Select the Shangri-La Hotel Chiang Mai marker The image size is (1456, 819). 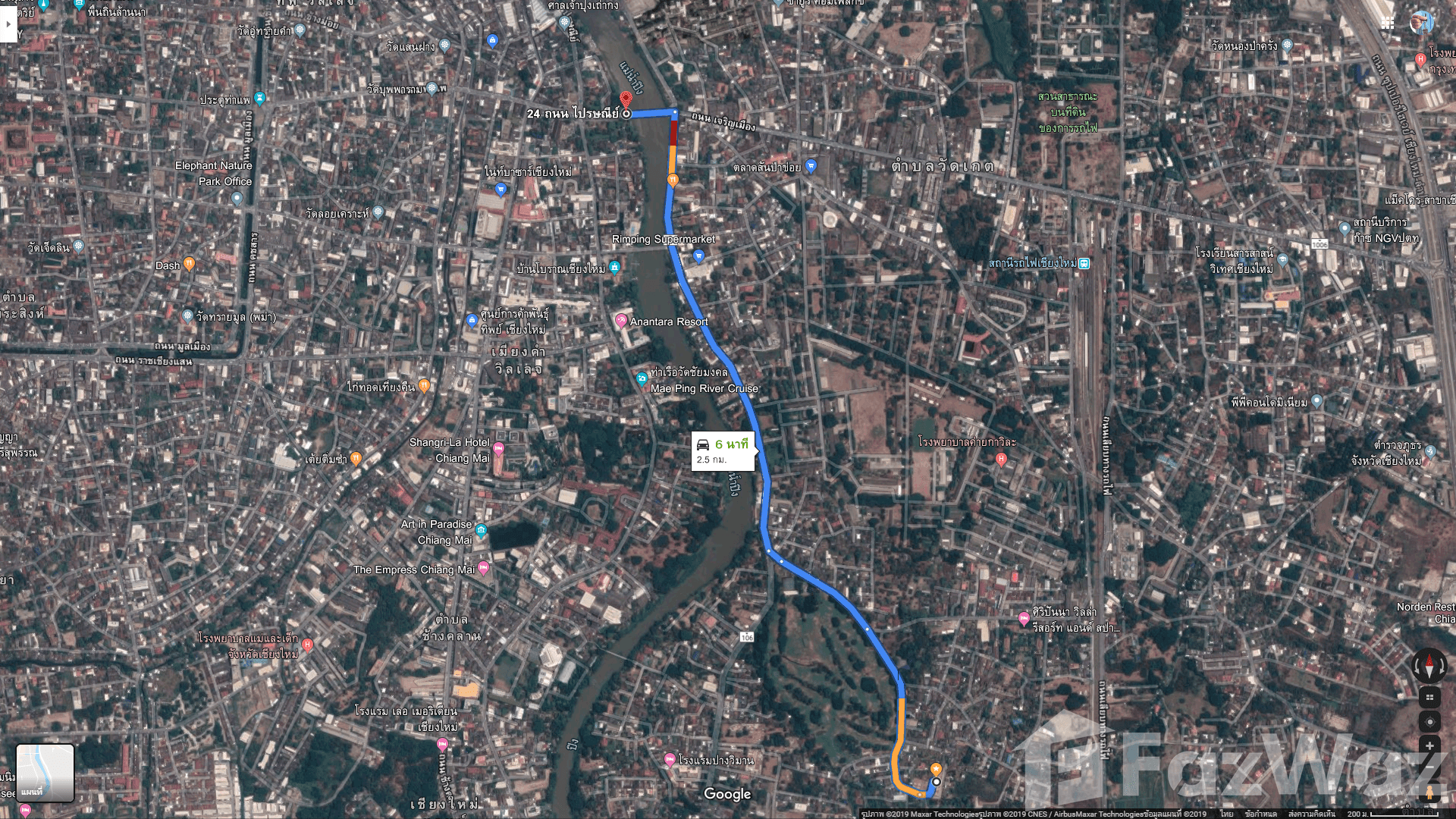[x=498, y=449]
